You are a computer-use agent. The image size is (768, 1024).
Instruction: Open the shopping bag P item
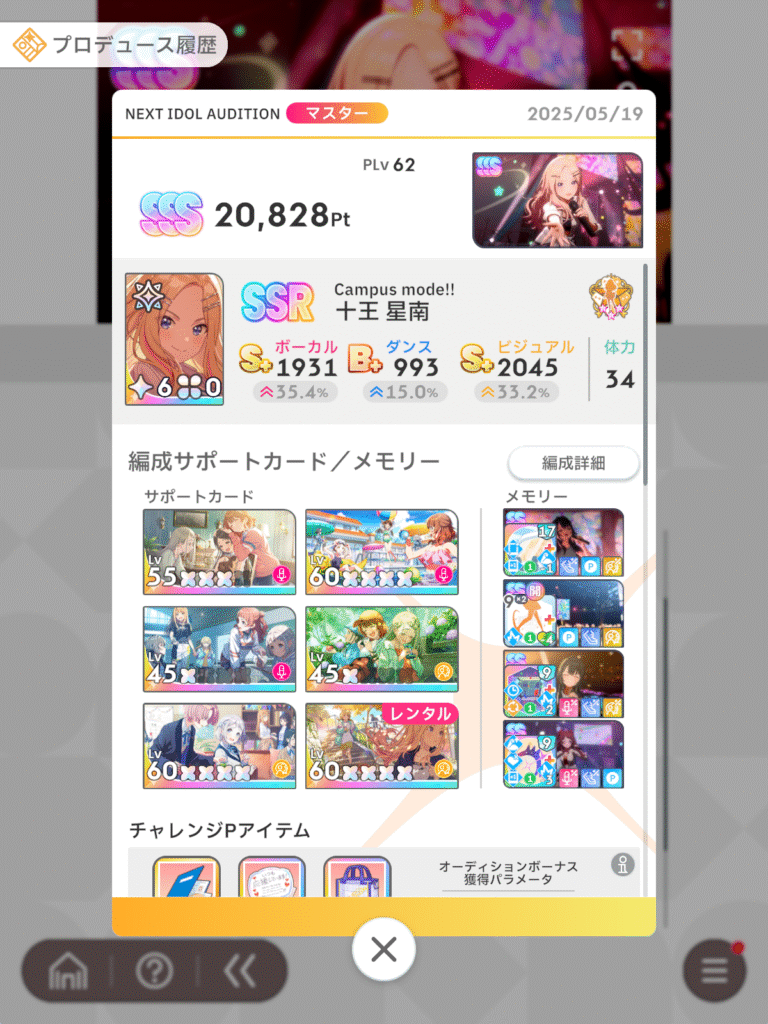coord(357,878)
